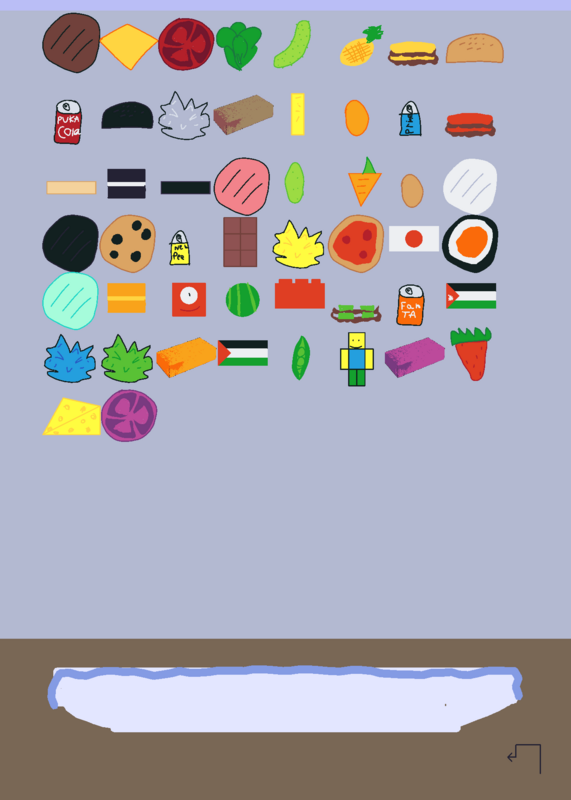The width and height of the screenshot is (571, 800).
Task: Add the tan burger bun top
Action: (x=475, y=48)
